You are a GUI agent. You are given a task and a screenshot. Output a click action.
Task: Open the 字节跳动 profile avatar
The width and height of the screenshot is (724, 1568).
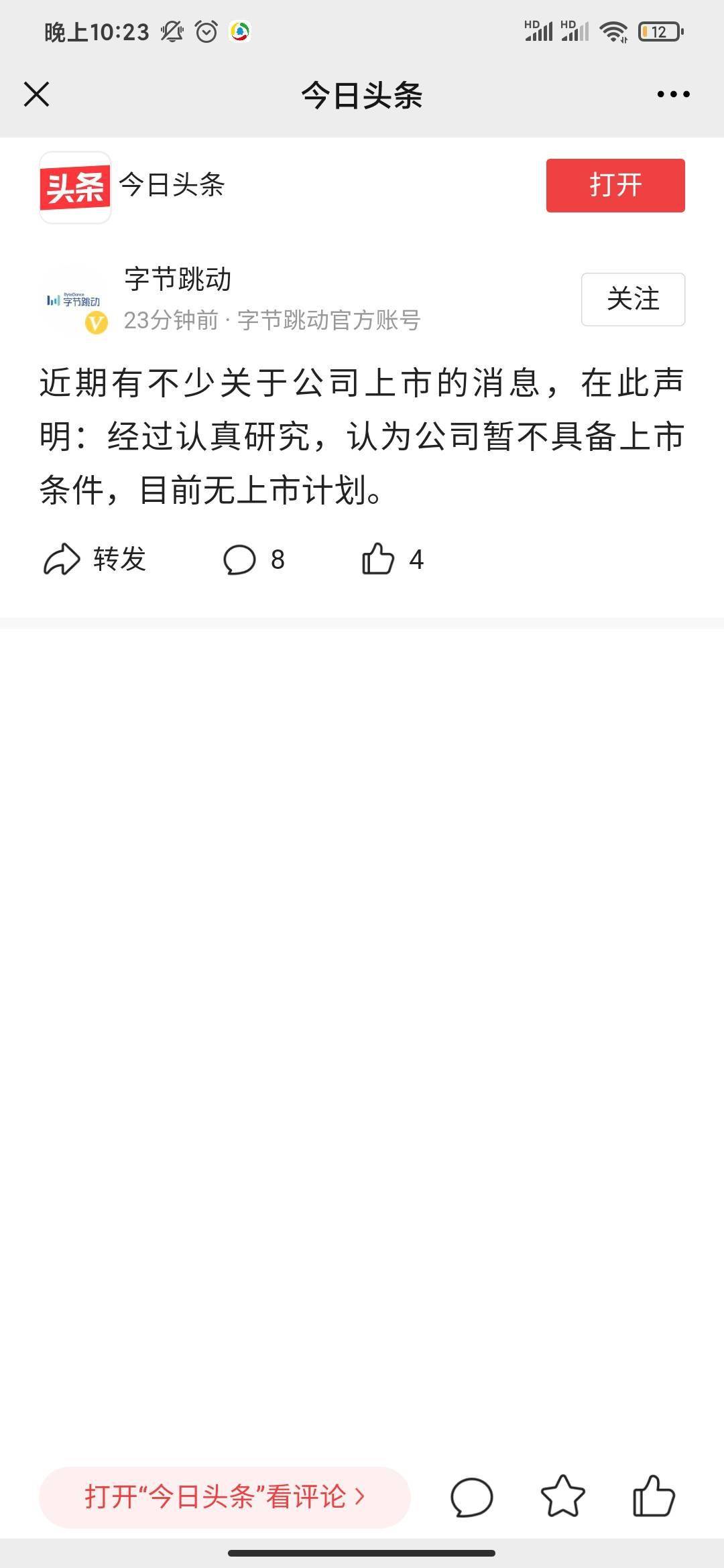click(74, 300)
